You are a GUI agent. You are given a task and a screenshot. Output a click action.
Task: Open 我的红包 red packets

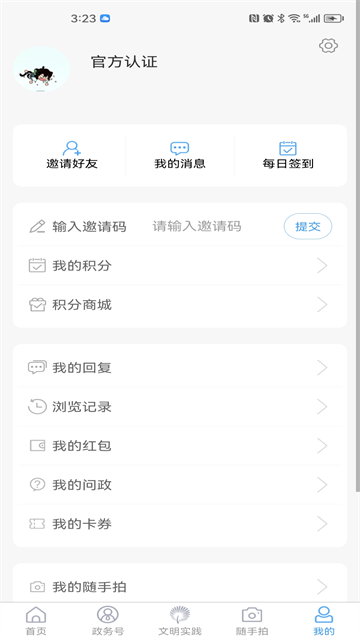click(x=180, y=446)
